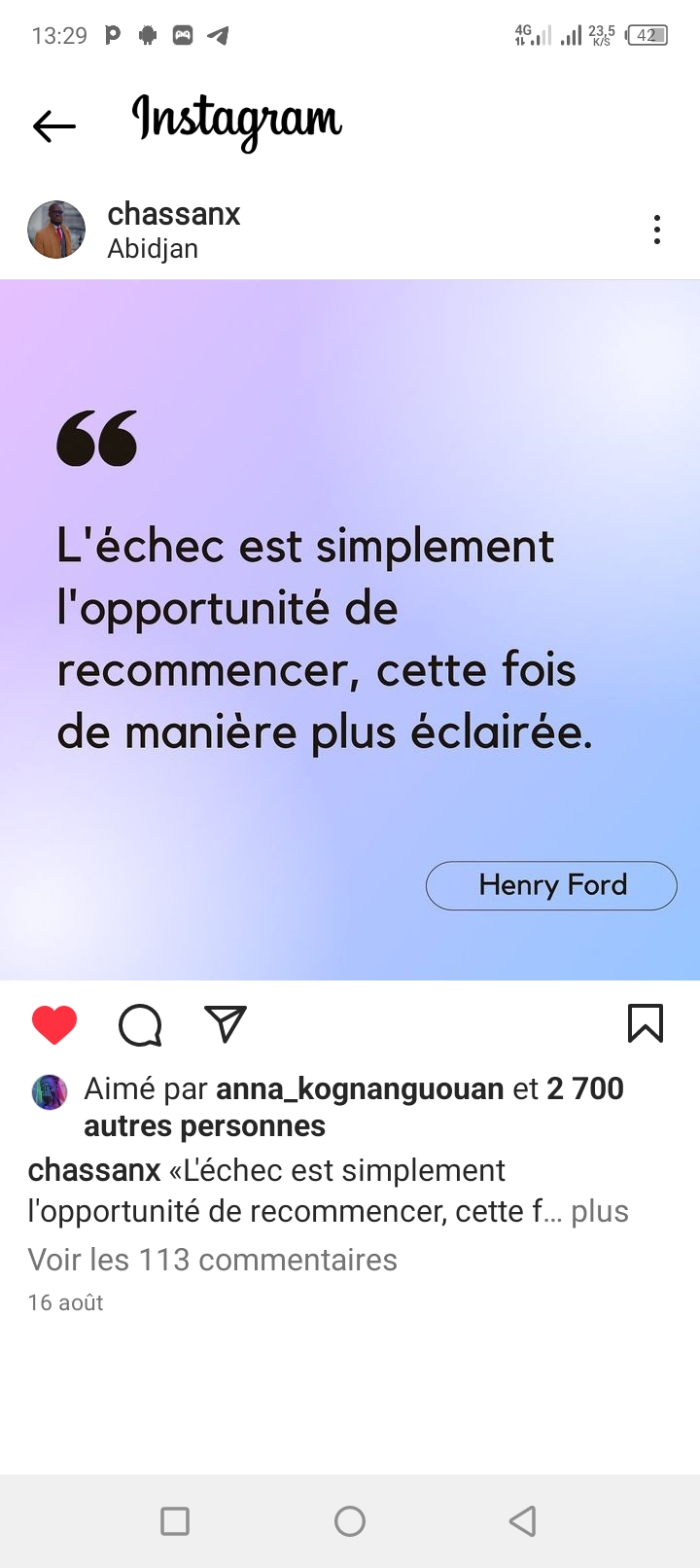
Task: Open the post's three-dot options menu
Action: (x=657, y=230)
